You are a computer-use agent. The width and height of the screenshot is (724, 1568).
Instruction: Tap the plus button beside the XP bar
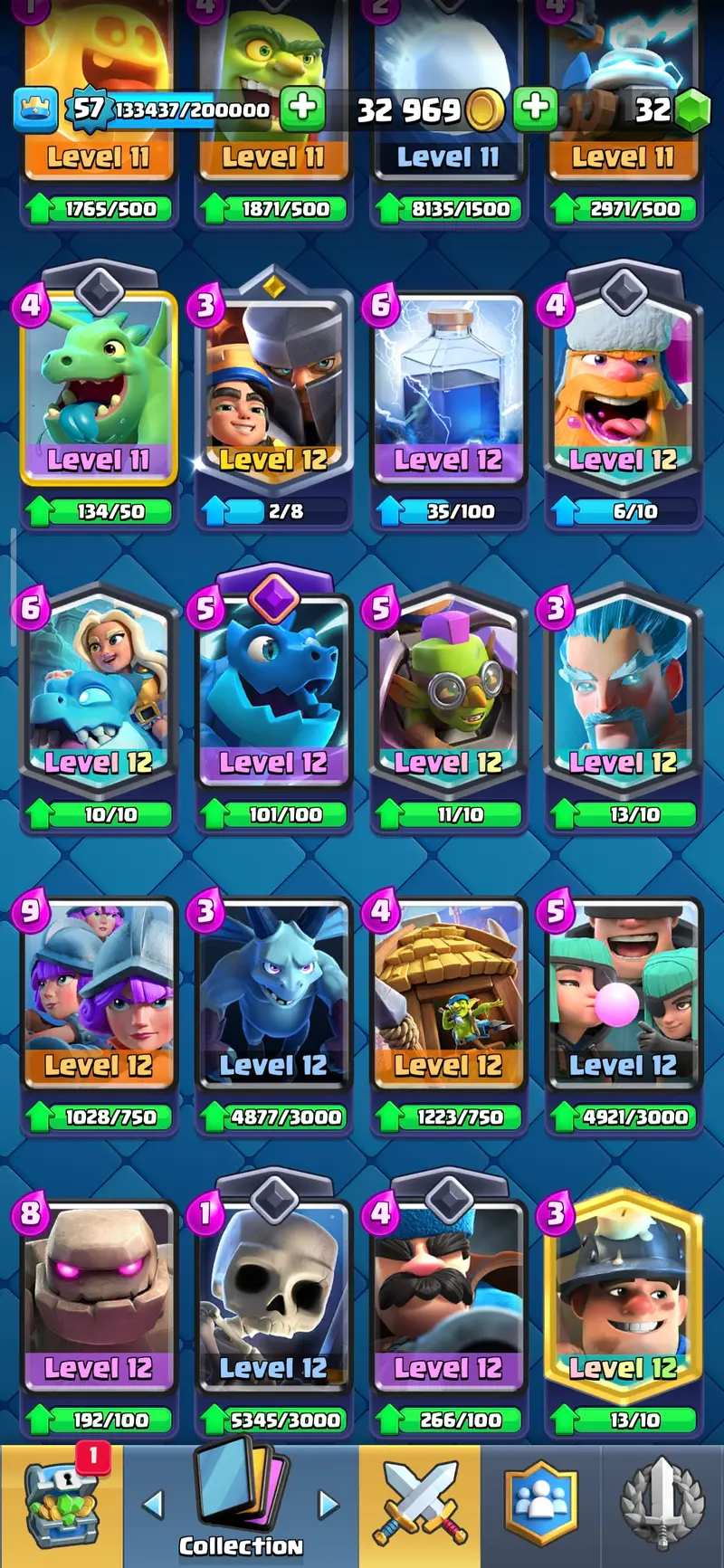302,109
